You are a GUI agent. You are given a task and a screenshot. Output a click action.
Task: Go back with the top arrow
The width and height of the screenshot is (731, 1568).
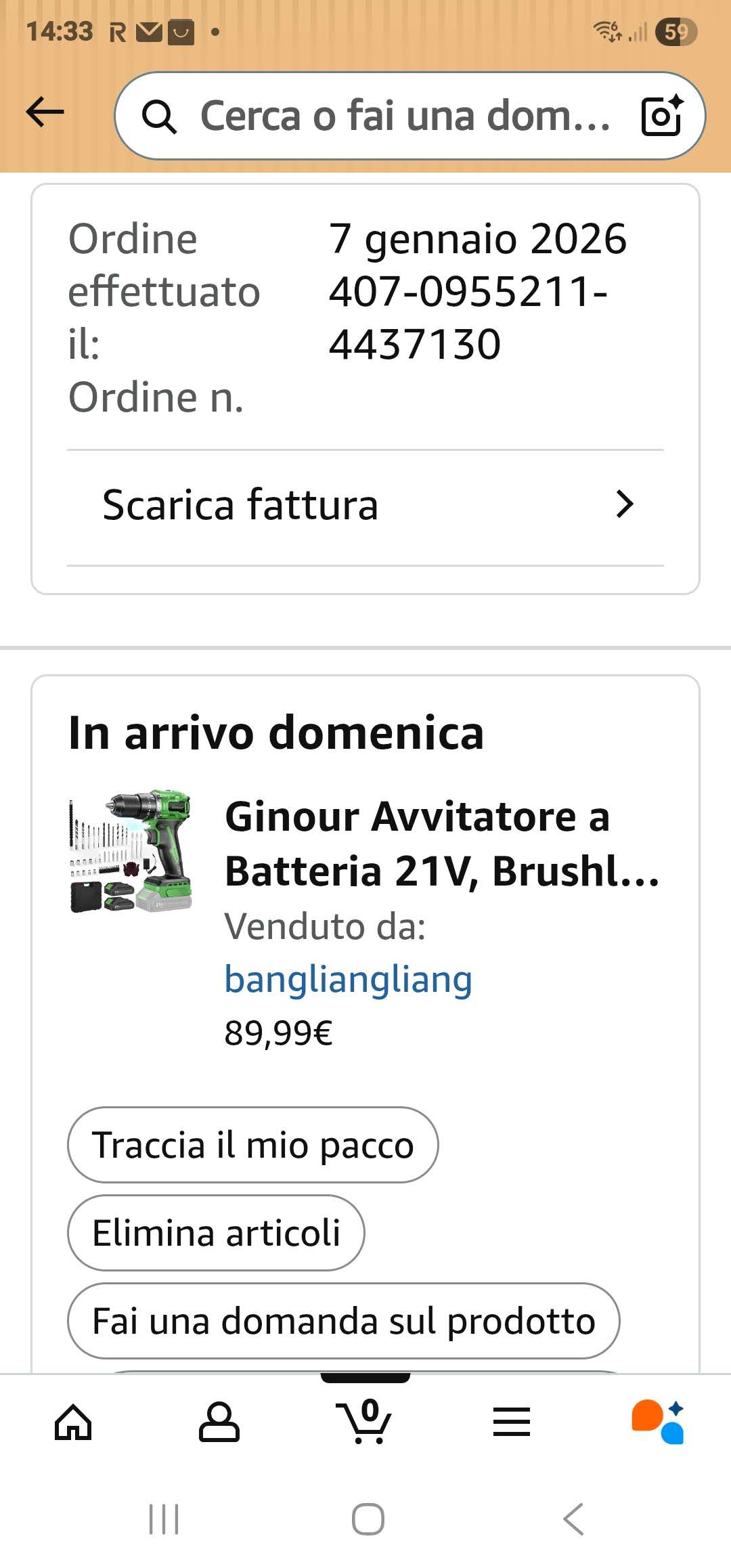(x=45, y=112)
